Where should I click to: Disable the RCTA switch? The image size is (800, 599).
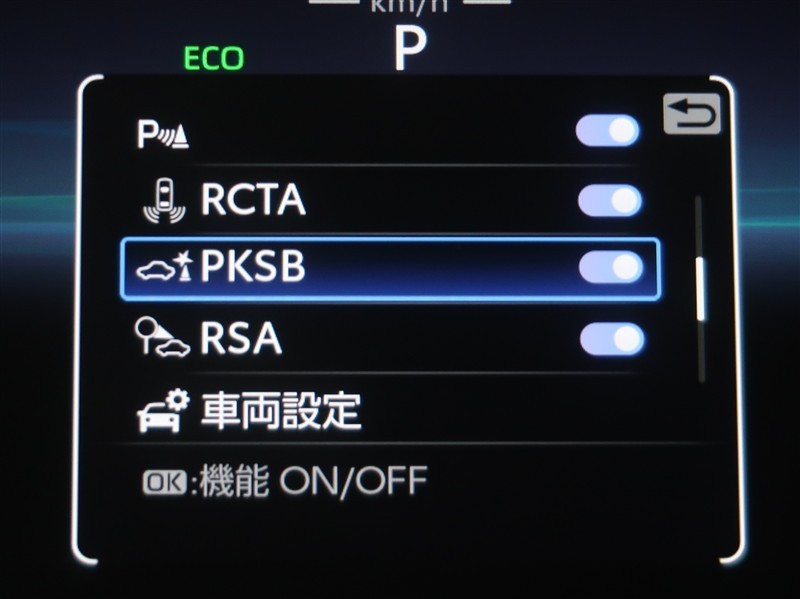[x=610, y=200]
